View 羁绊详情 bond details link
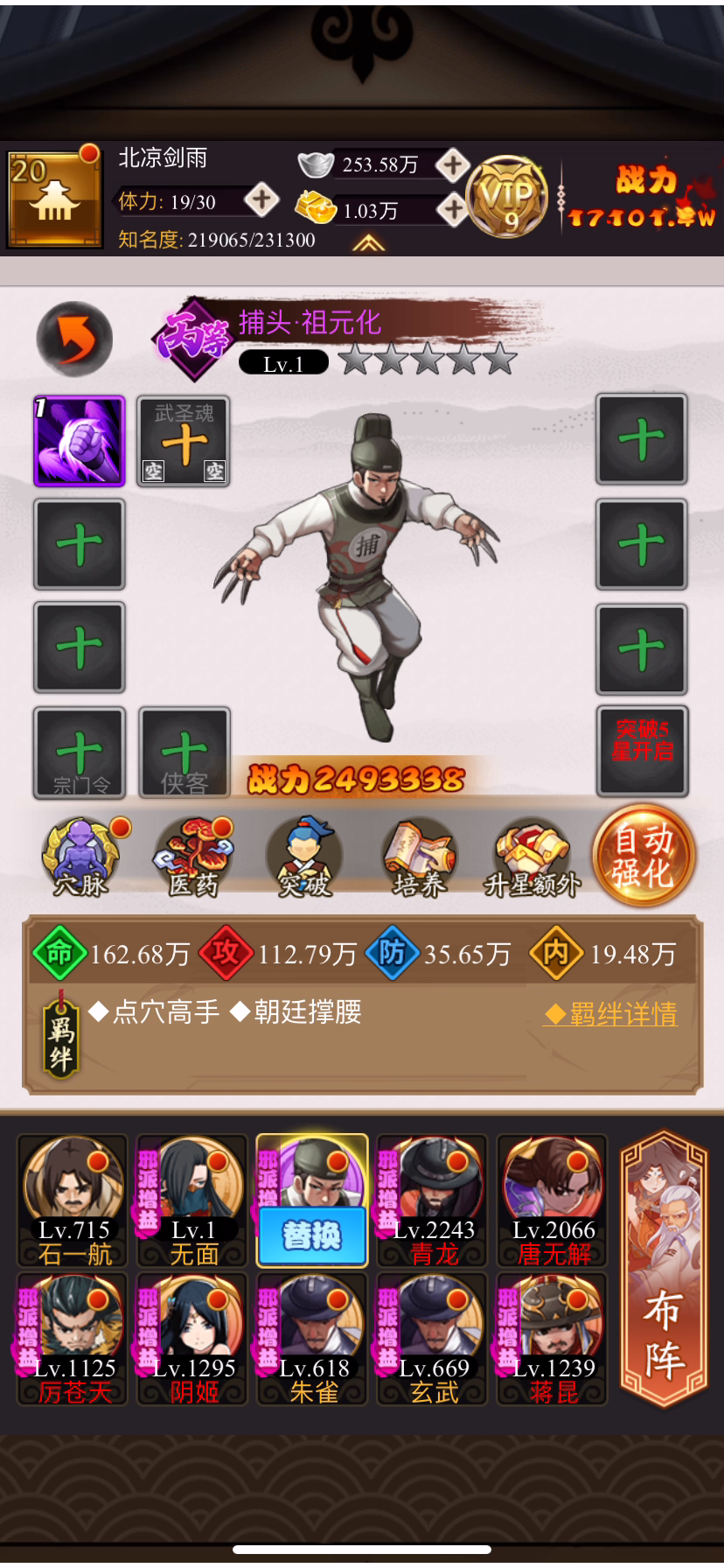 pyautogui.click(x=610, y=1014)
